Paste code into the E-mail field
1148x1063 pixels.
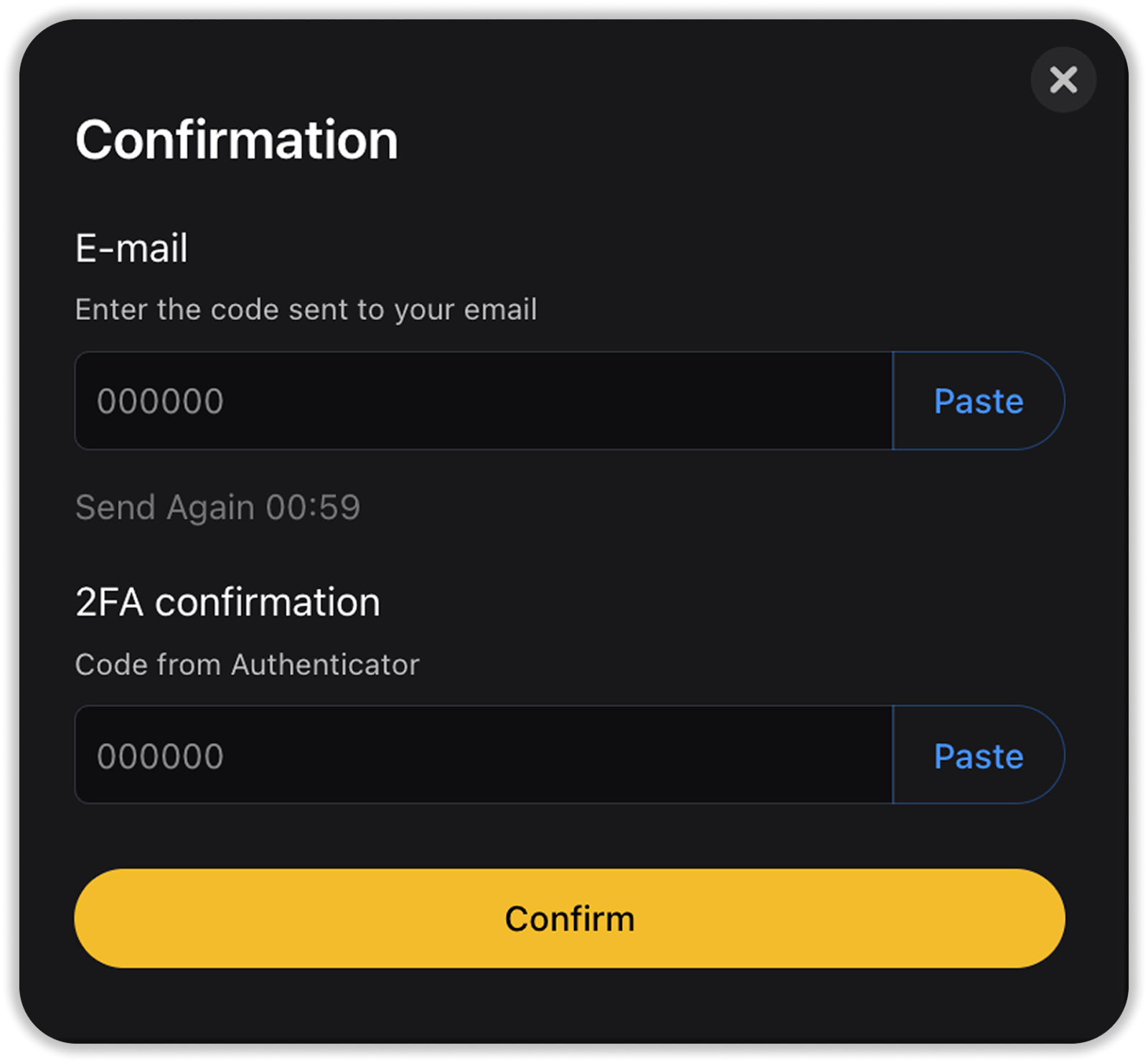(978, 401)
